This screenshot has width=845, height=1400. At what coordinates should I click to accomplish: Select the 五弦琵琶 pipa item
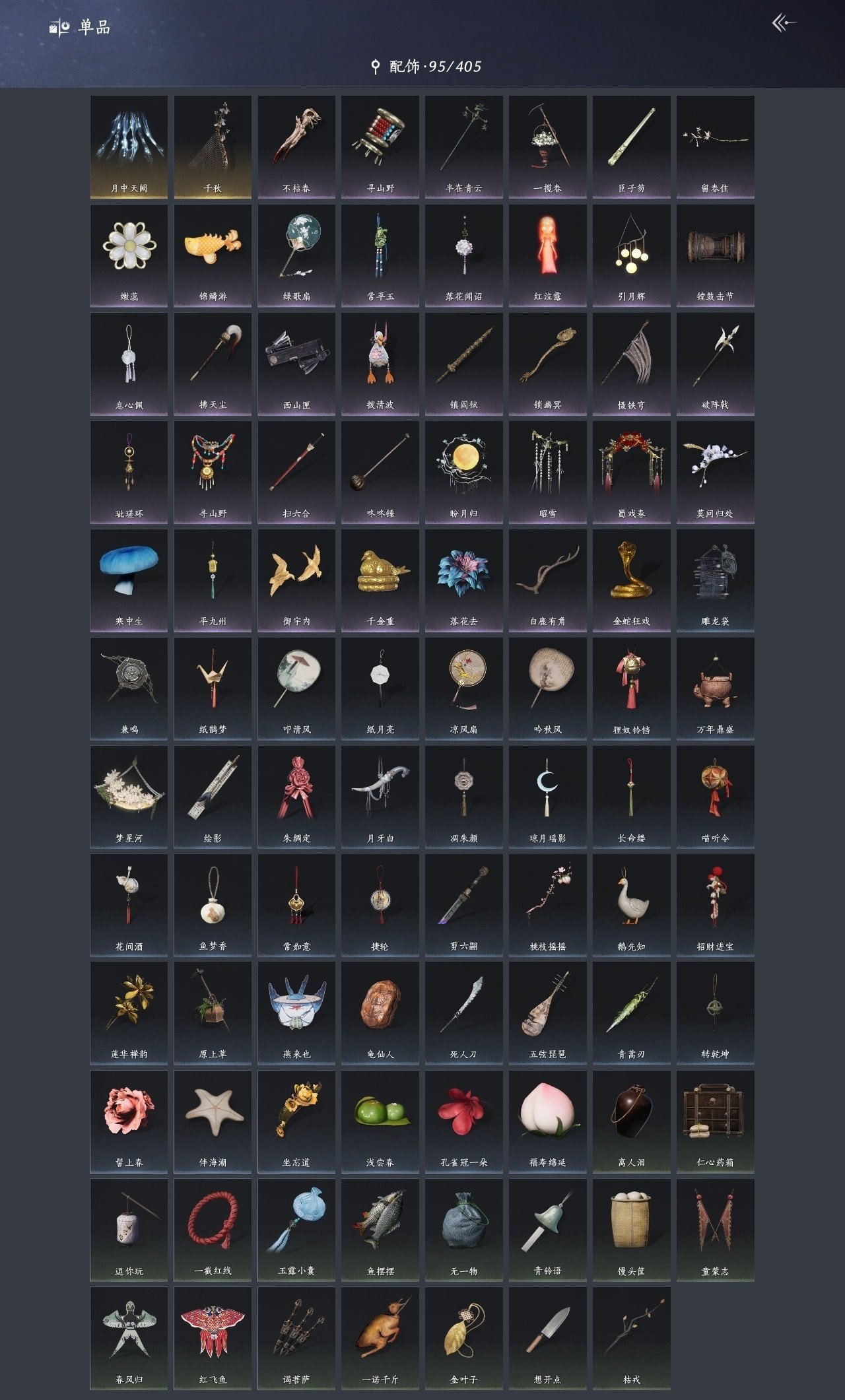pos(547,1013)
